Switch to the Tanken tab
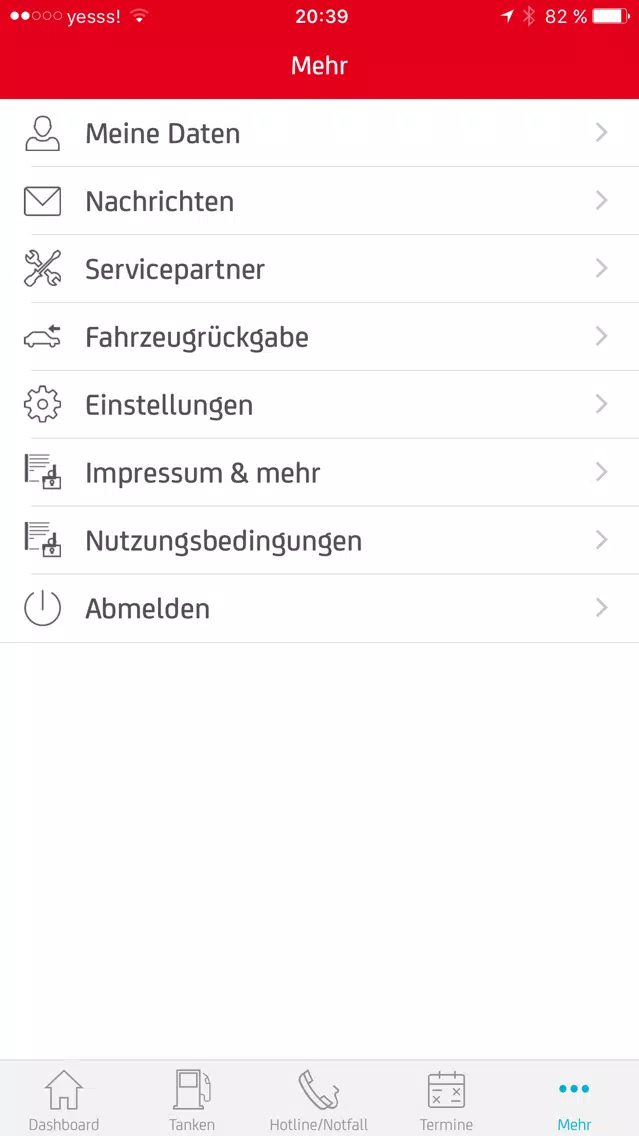639x1136 pixels. click(192, 1099)
